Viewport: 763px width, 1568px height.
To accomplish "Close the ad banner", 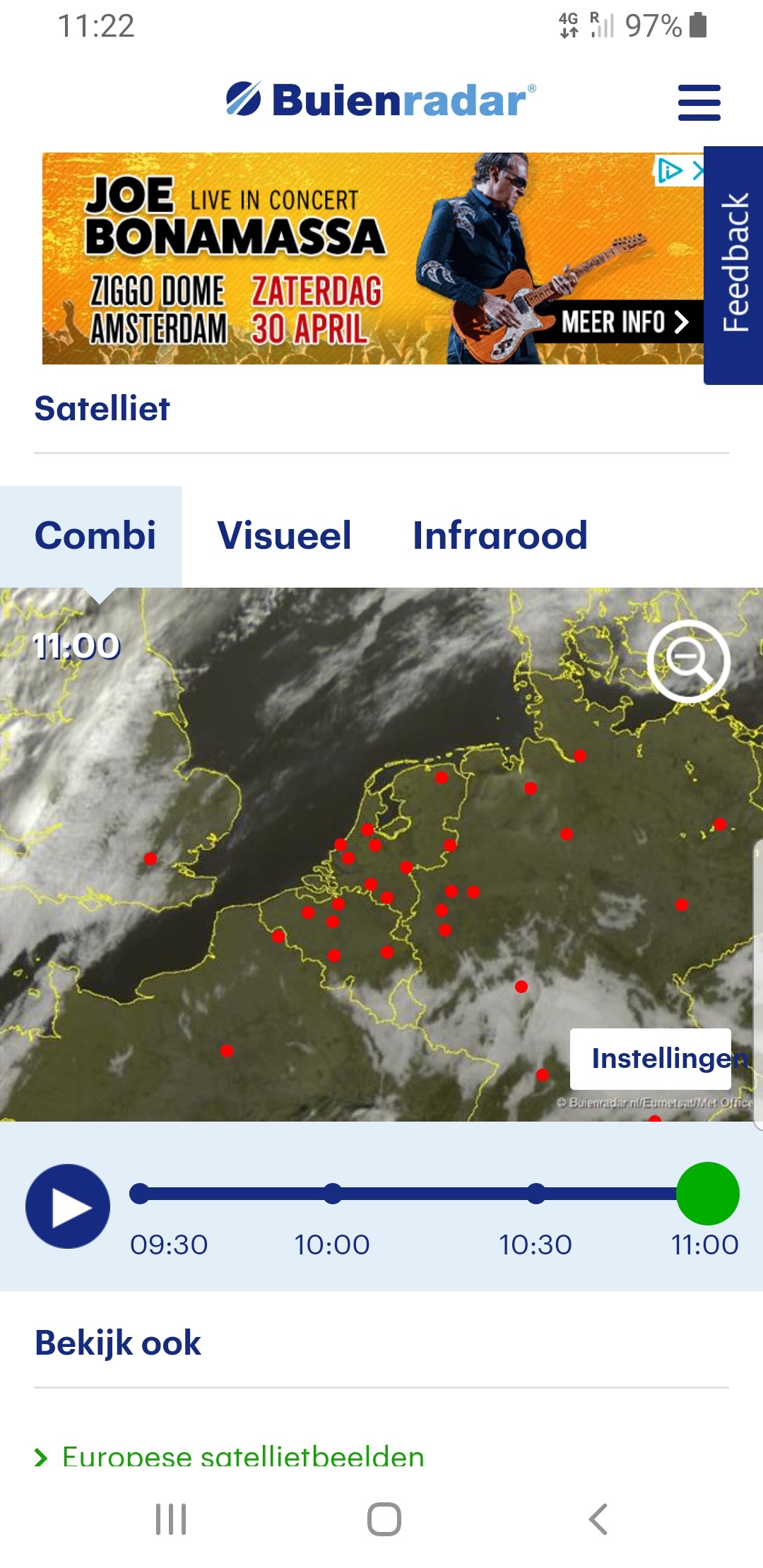I will click(x=697, y=170).
